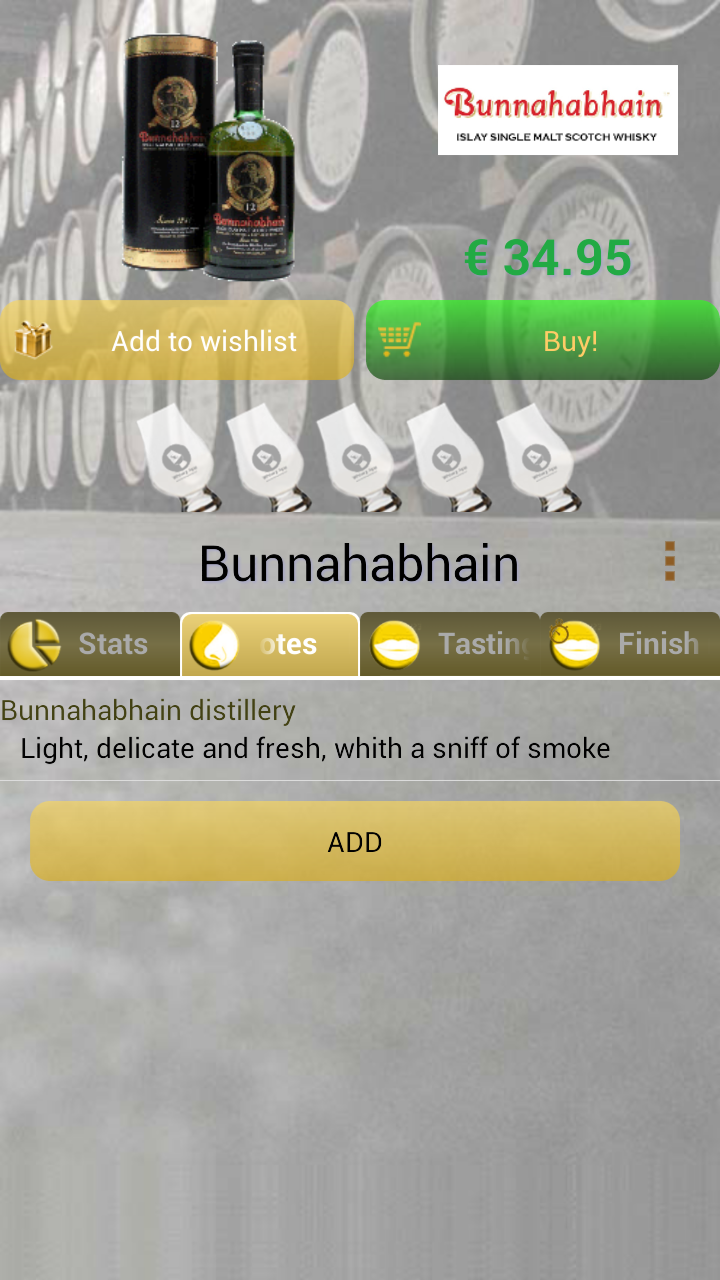Click the Bunnahabhain distillery heading
The image size is (720, 1280).
pos(150,709)
